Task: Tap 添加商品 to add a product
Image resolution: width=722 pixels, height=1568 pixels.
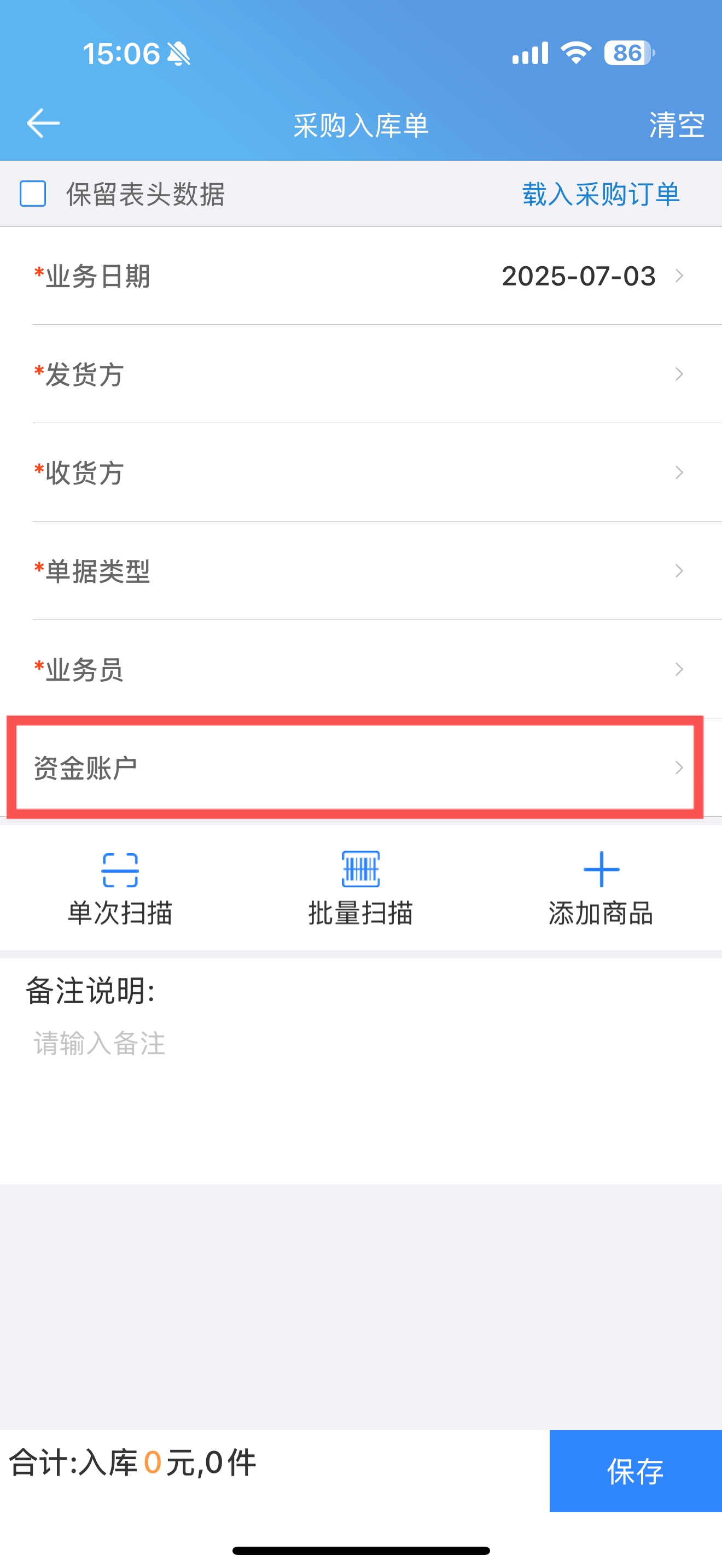Action: (601, 888)
